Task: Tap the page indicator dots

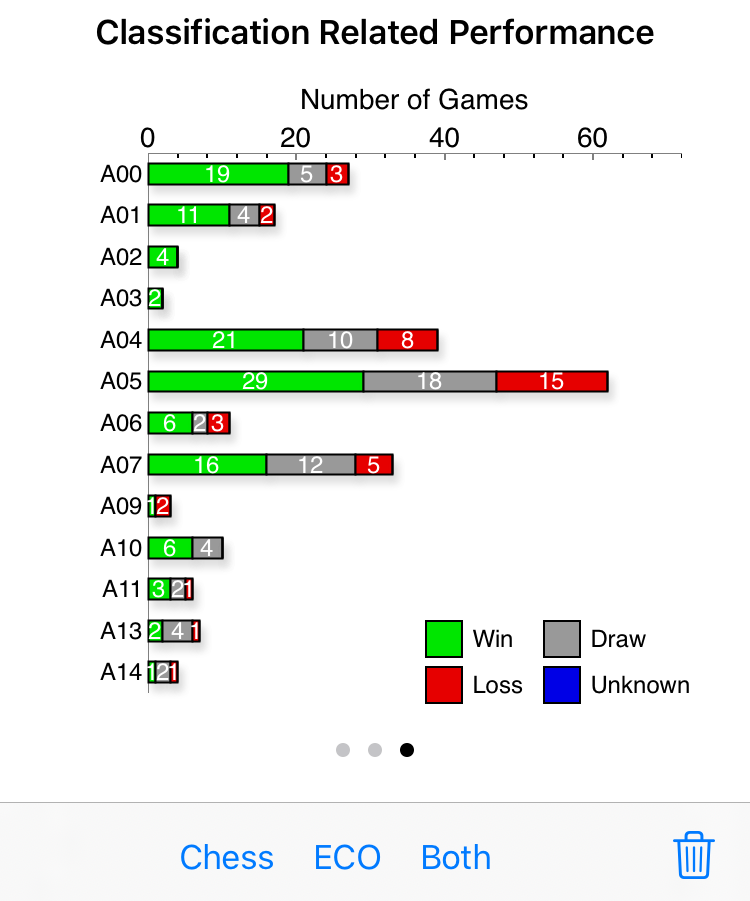Action: [x=375, y=750]
